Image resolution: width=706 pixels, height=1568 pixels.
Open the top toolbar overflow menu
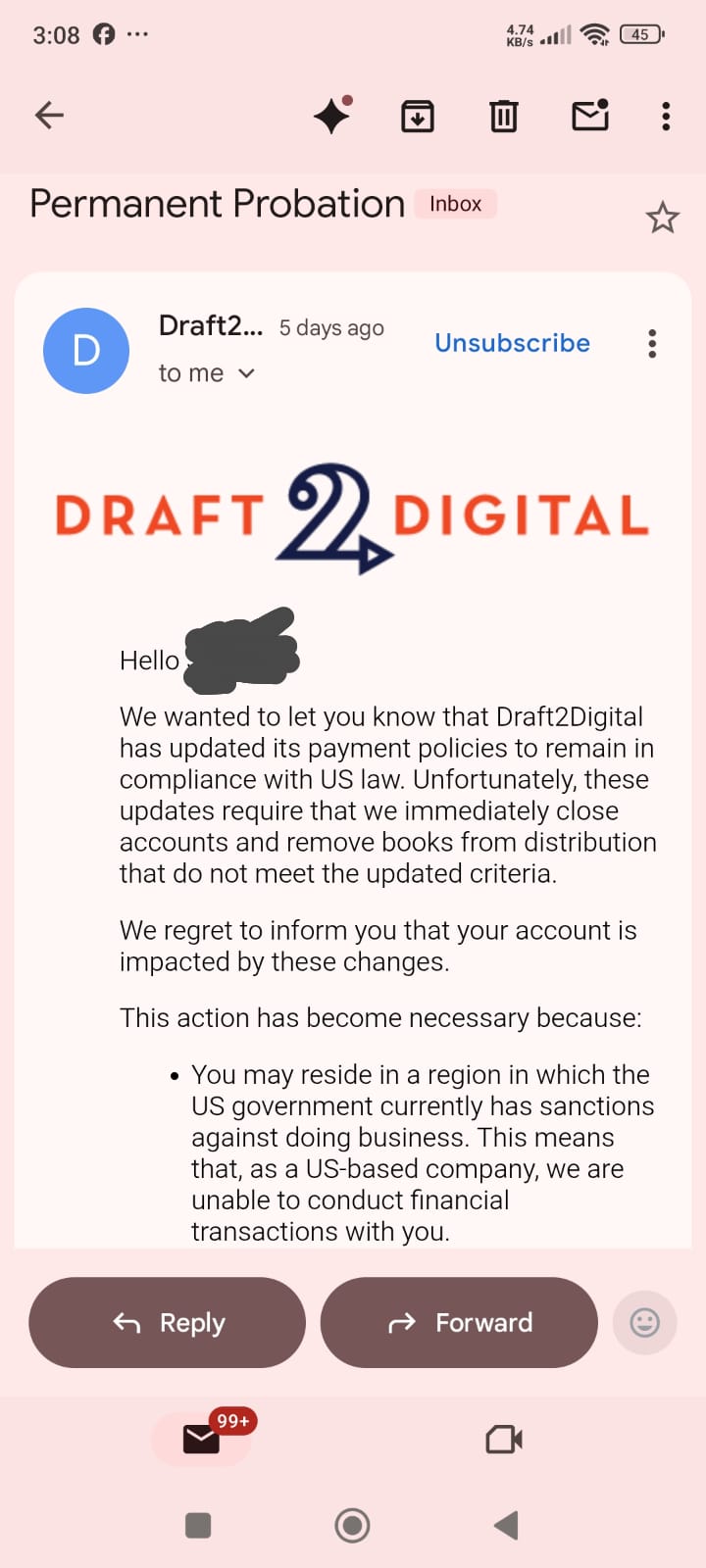click(x=666, y=117)
